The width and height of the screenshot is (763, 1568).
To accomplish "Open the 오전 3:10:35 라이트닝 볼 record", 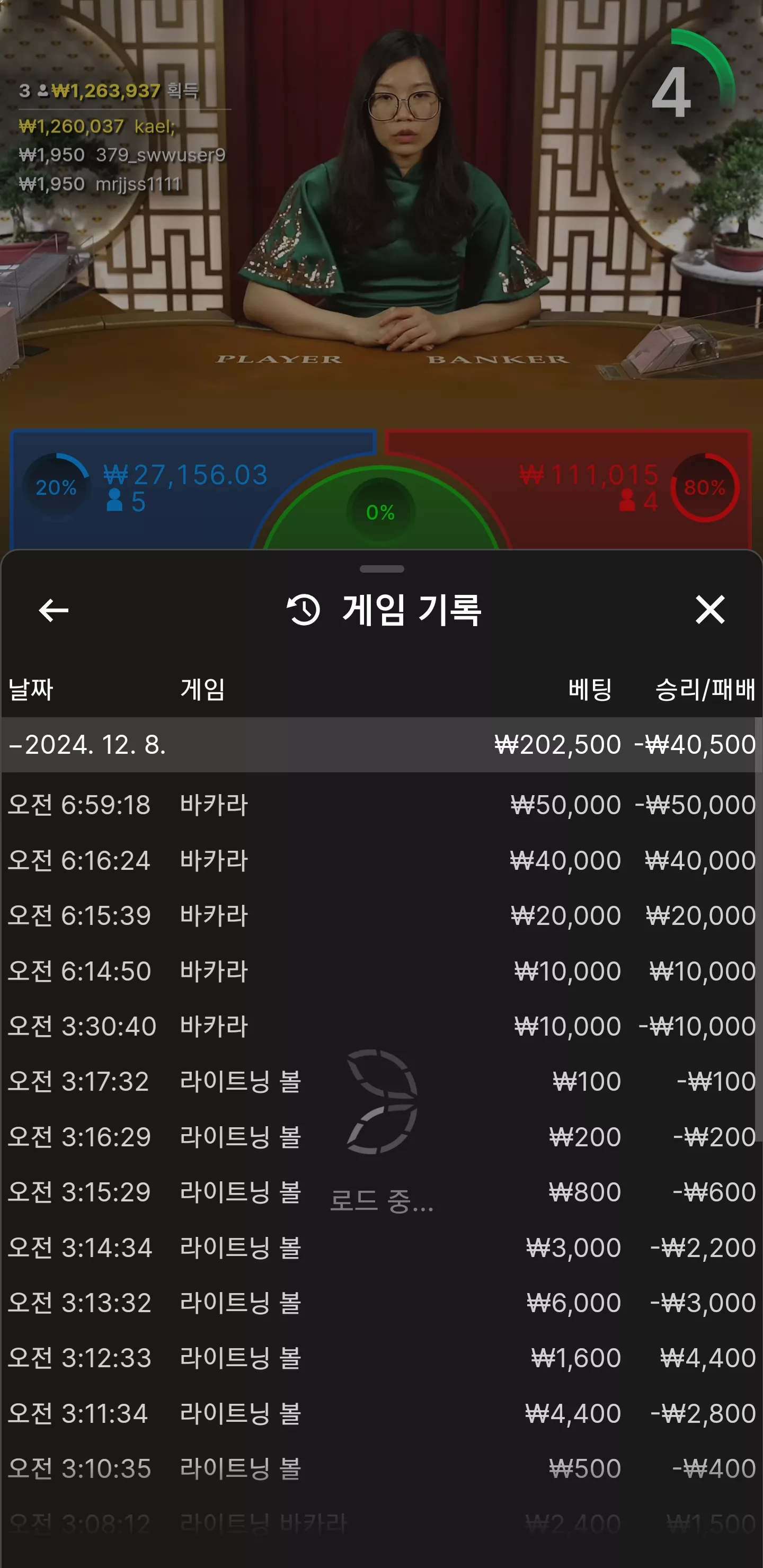I will click(x=381, y=1469).
